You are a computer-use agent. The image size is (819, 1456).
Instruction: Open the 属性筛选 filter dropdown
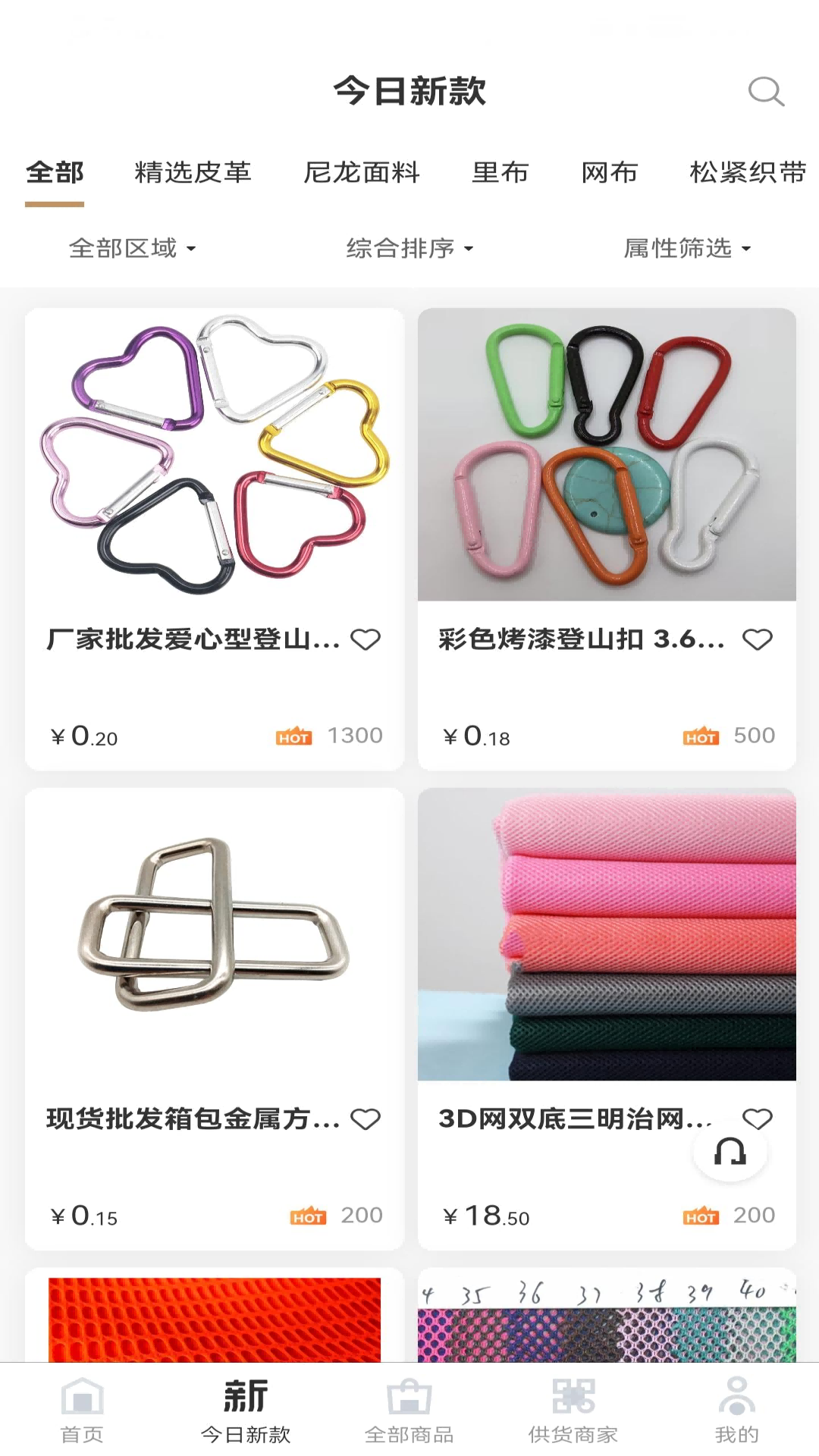click(x=687, y=249)
